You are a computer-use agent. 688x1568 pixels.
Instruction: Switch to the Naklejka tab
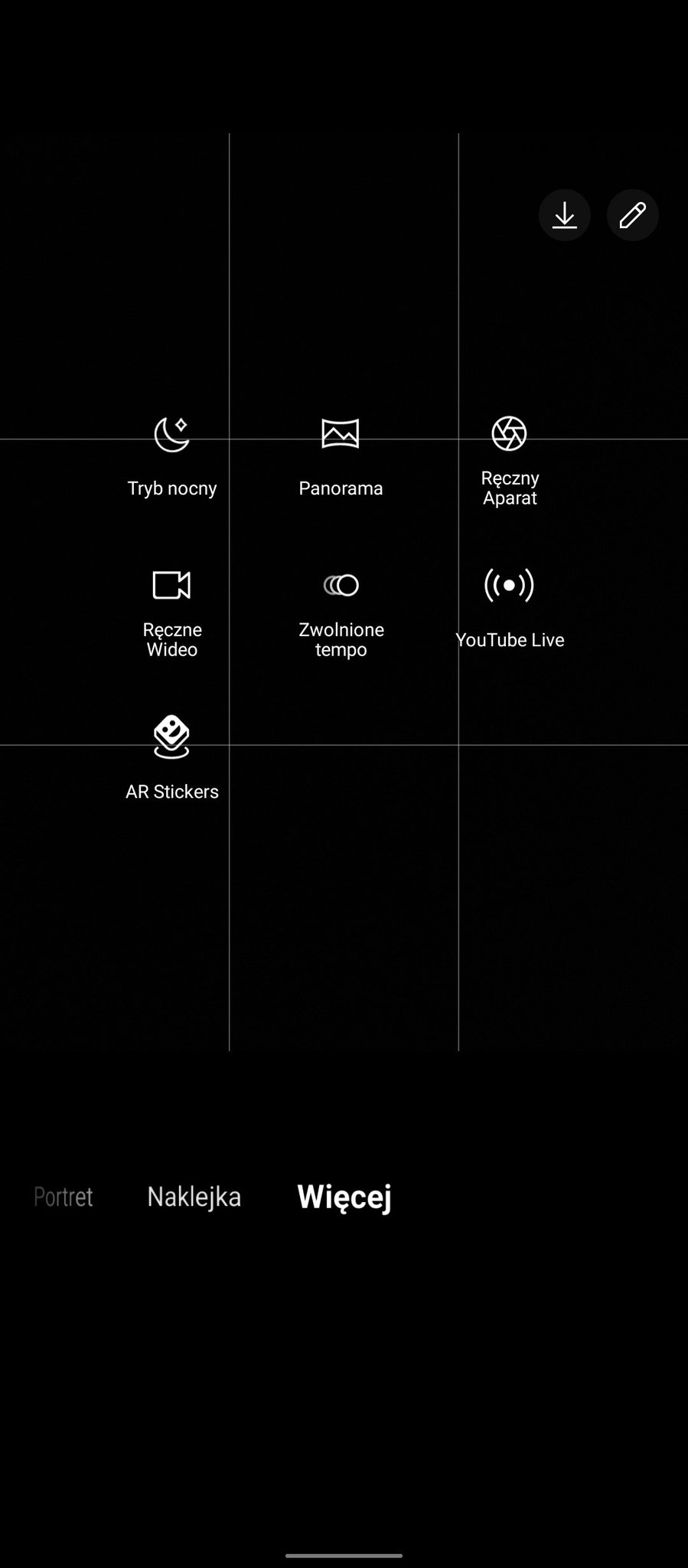194,1197
